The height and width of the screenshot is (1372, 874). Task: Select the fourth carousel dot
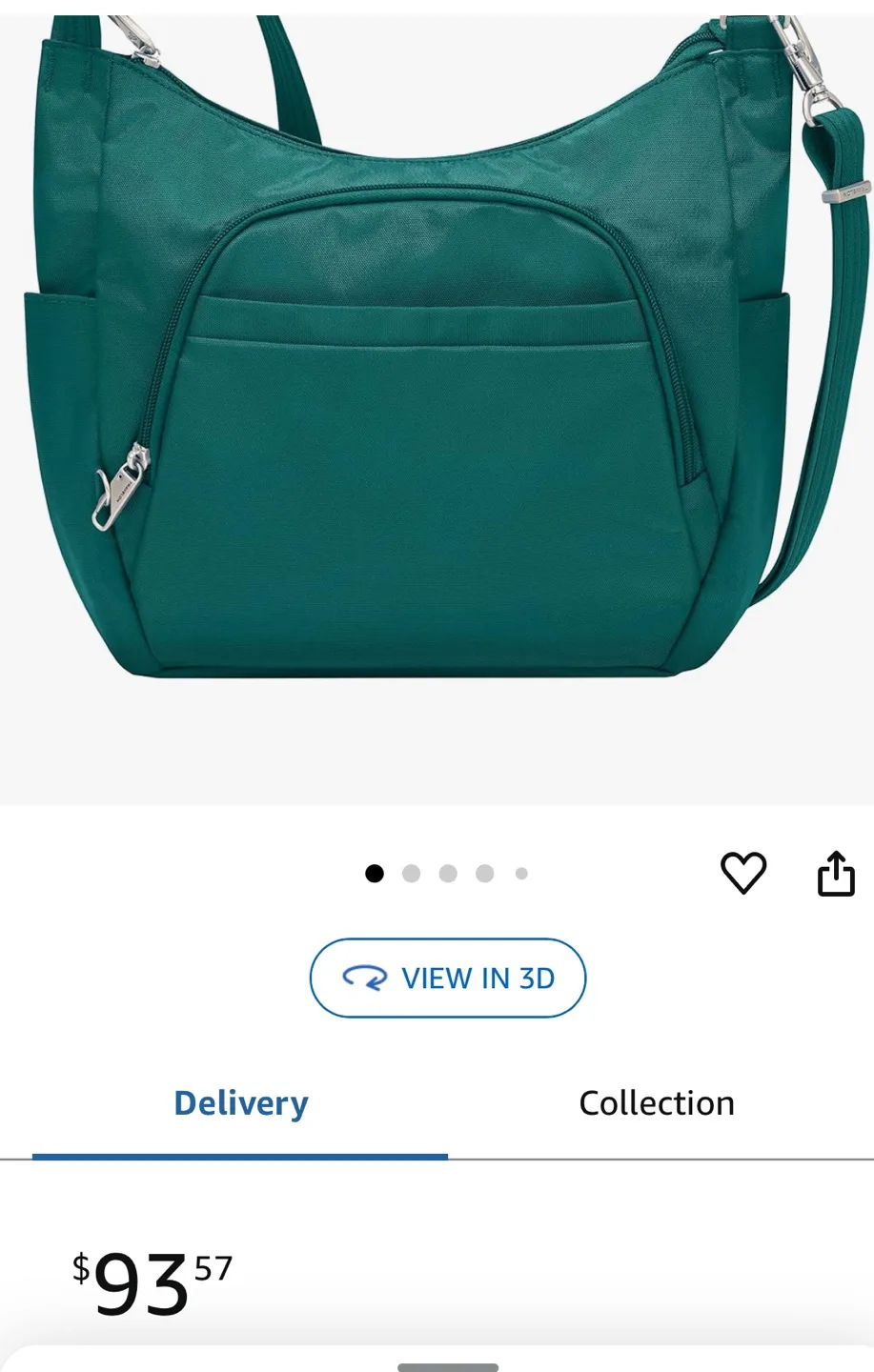pyautogui.click(x=484, y=873)
